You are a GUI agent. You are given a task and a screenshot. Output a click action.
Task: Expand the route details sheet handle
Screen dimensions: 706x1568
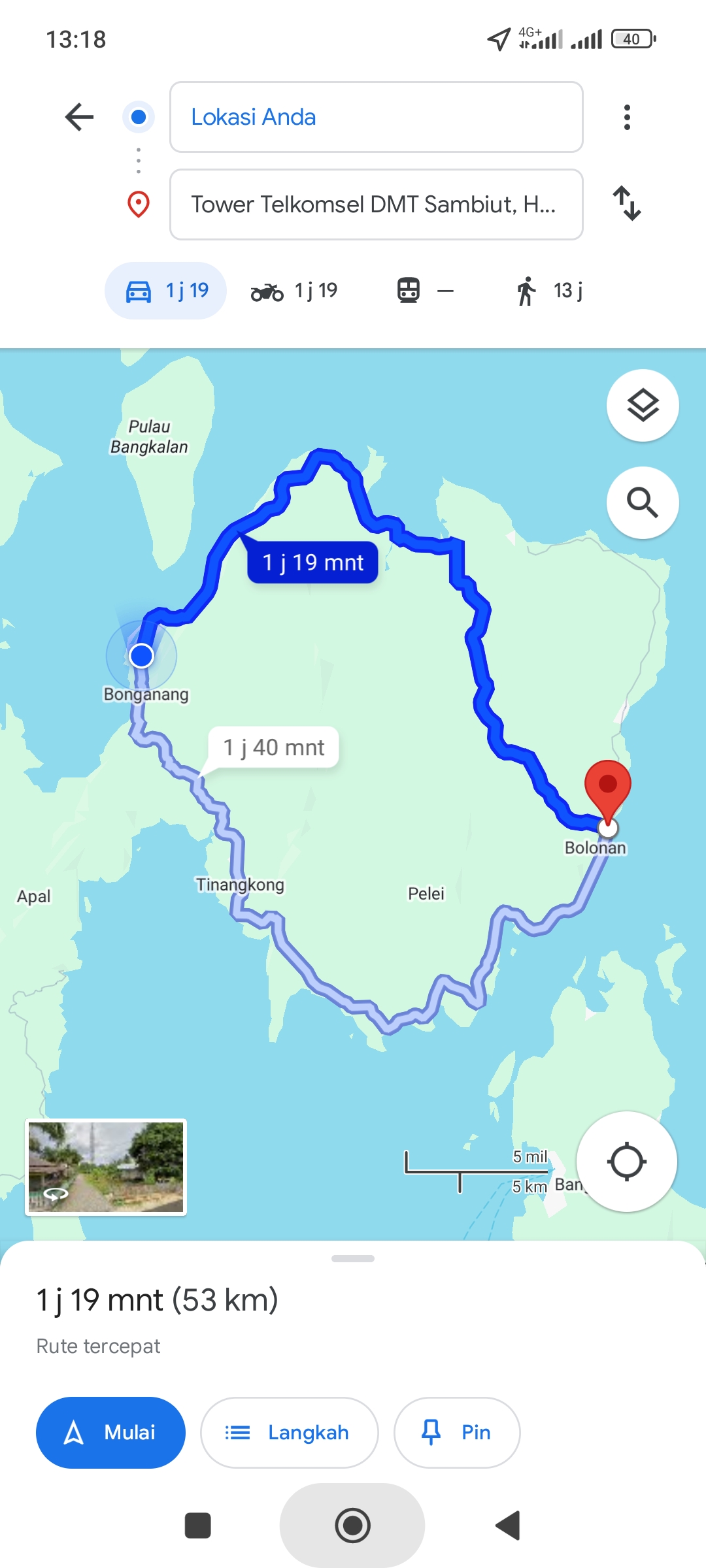click(353, 1258)
